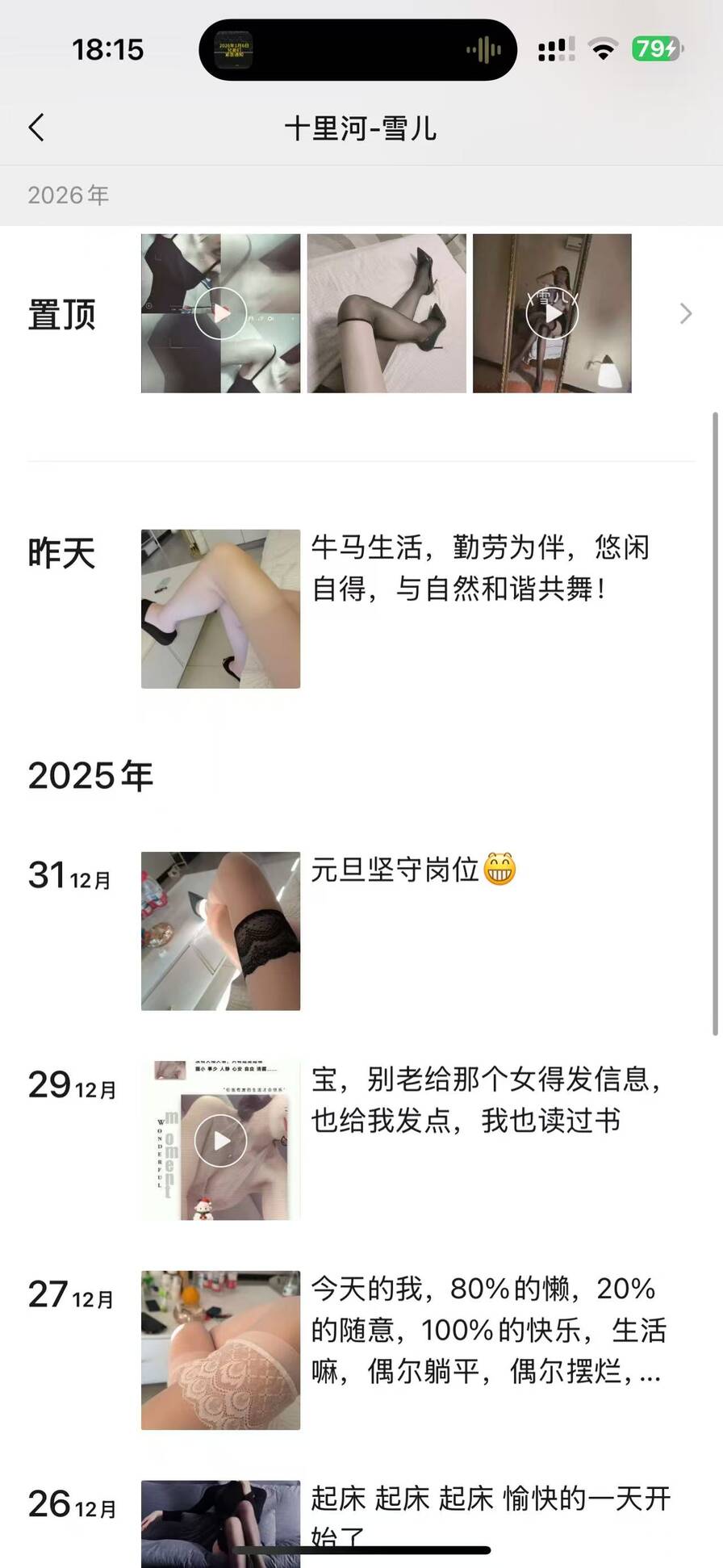Screen dimensions: 723x1568
Task: Open the 26 December 起床 post photo
Action: (220, 1522)
